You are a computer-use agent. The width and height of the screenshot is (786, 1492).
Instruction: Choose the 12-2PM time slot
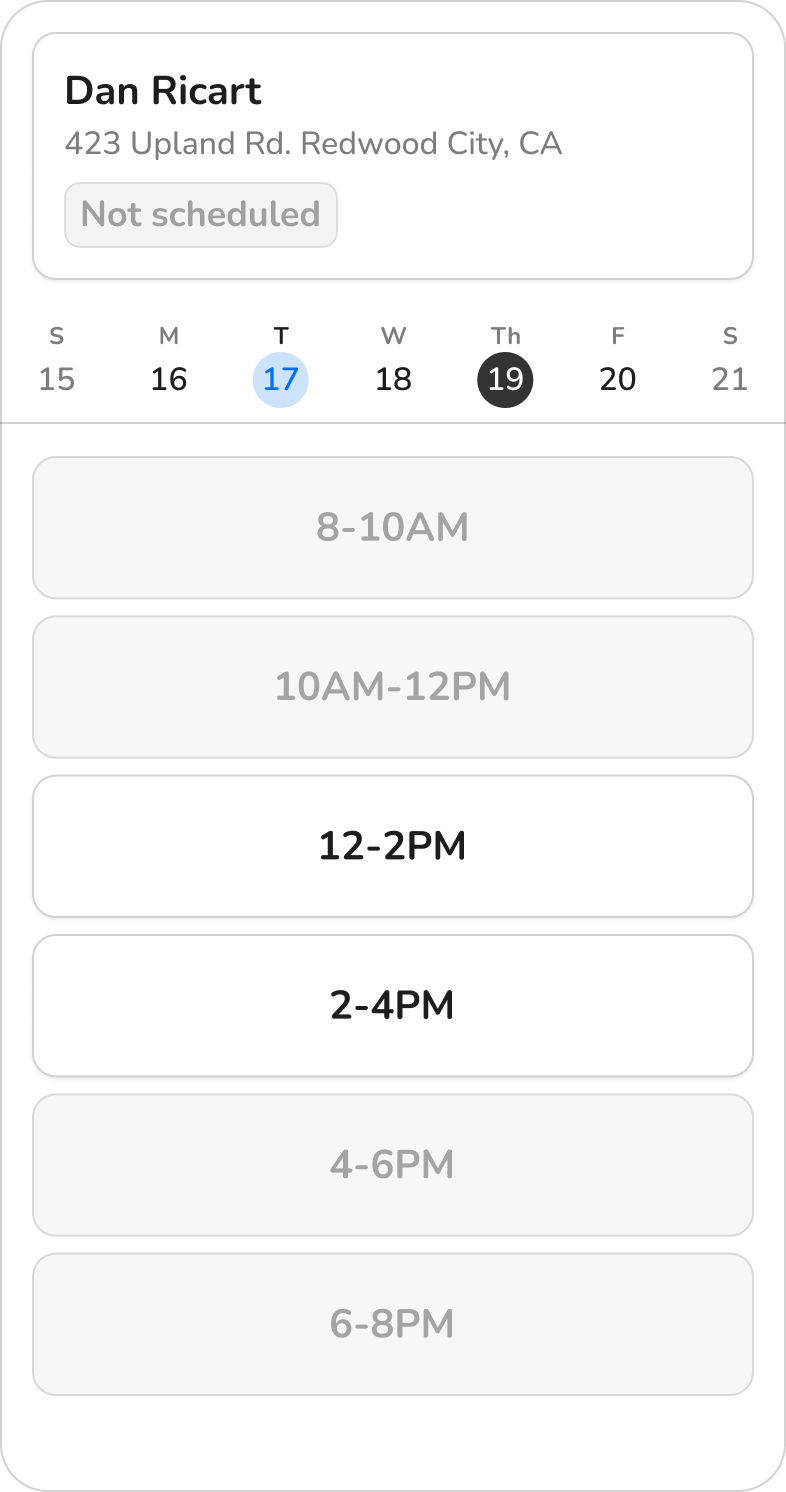(393, 846)
